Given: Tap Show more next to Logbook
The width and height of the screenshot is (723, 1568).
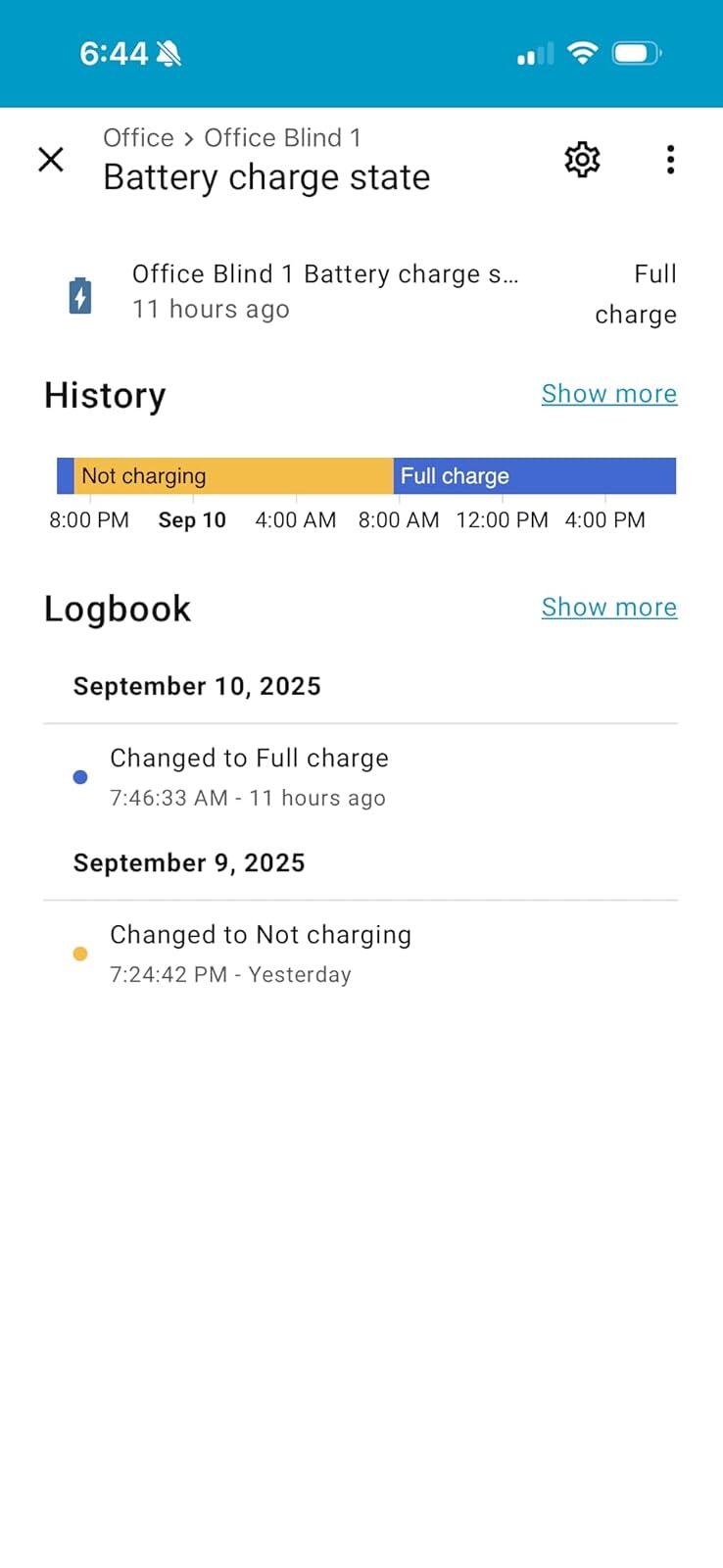Looking at the screenshot, I should [609, 607].
